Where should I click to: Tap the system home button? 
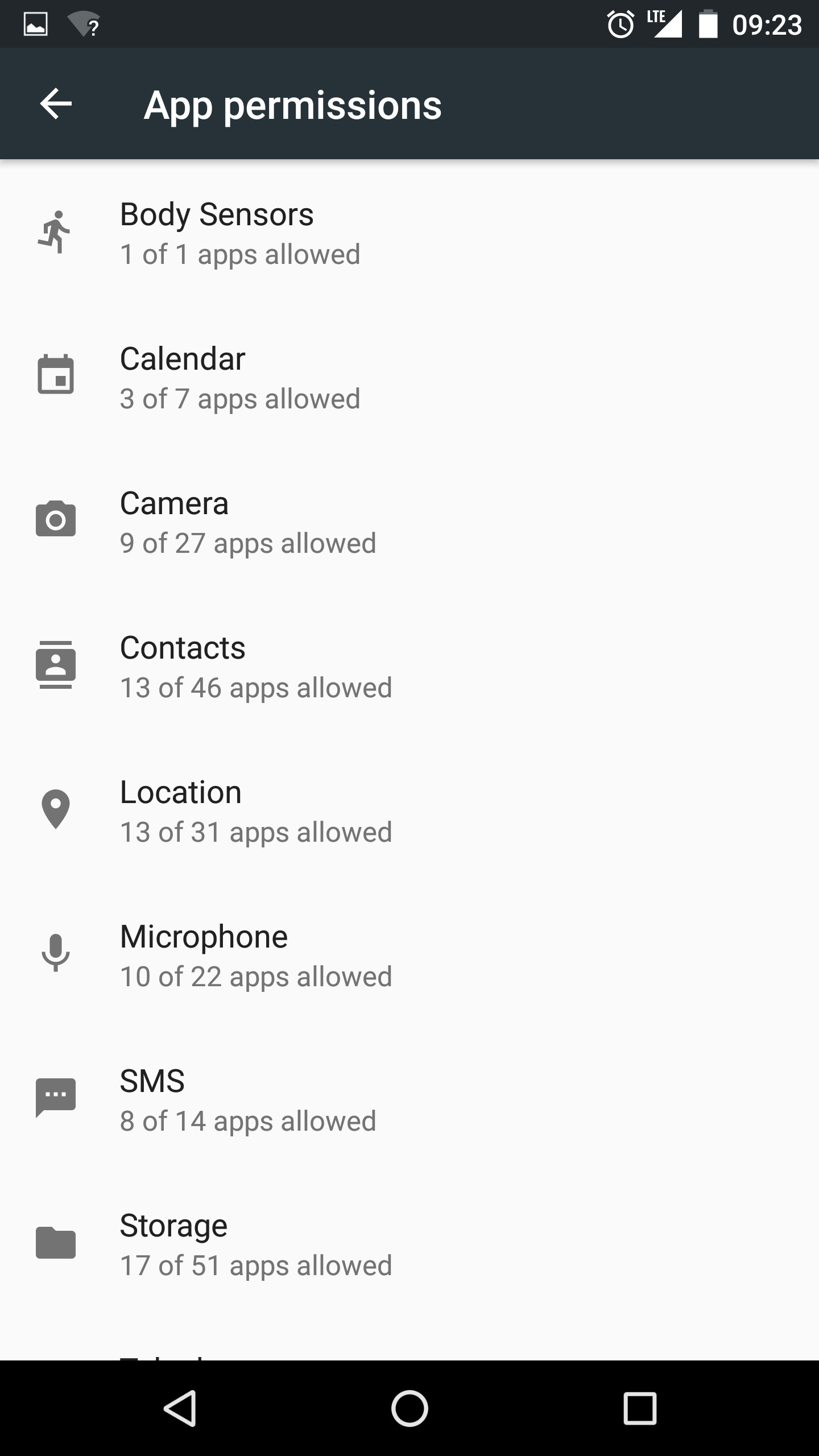(409, 1408)
